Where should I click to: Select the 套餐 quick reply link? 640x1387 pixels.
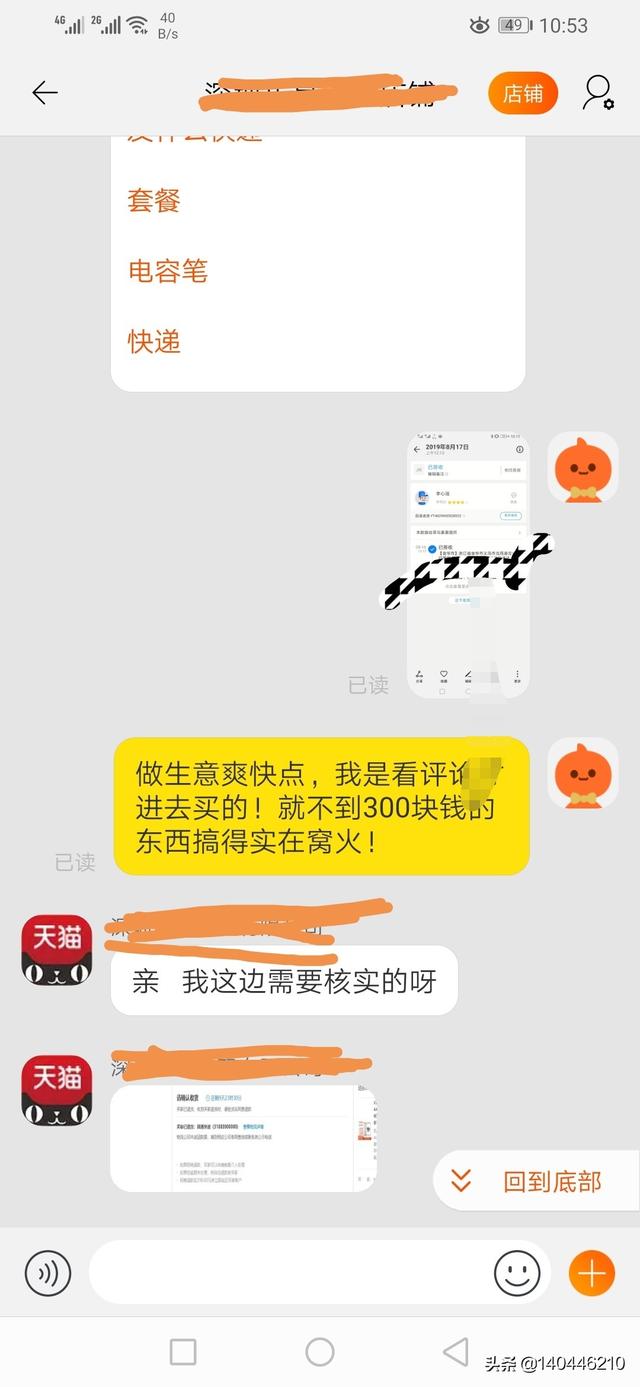tap(154, 200)
